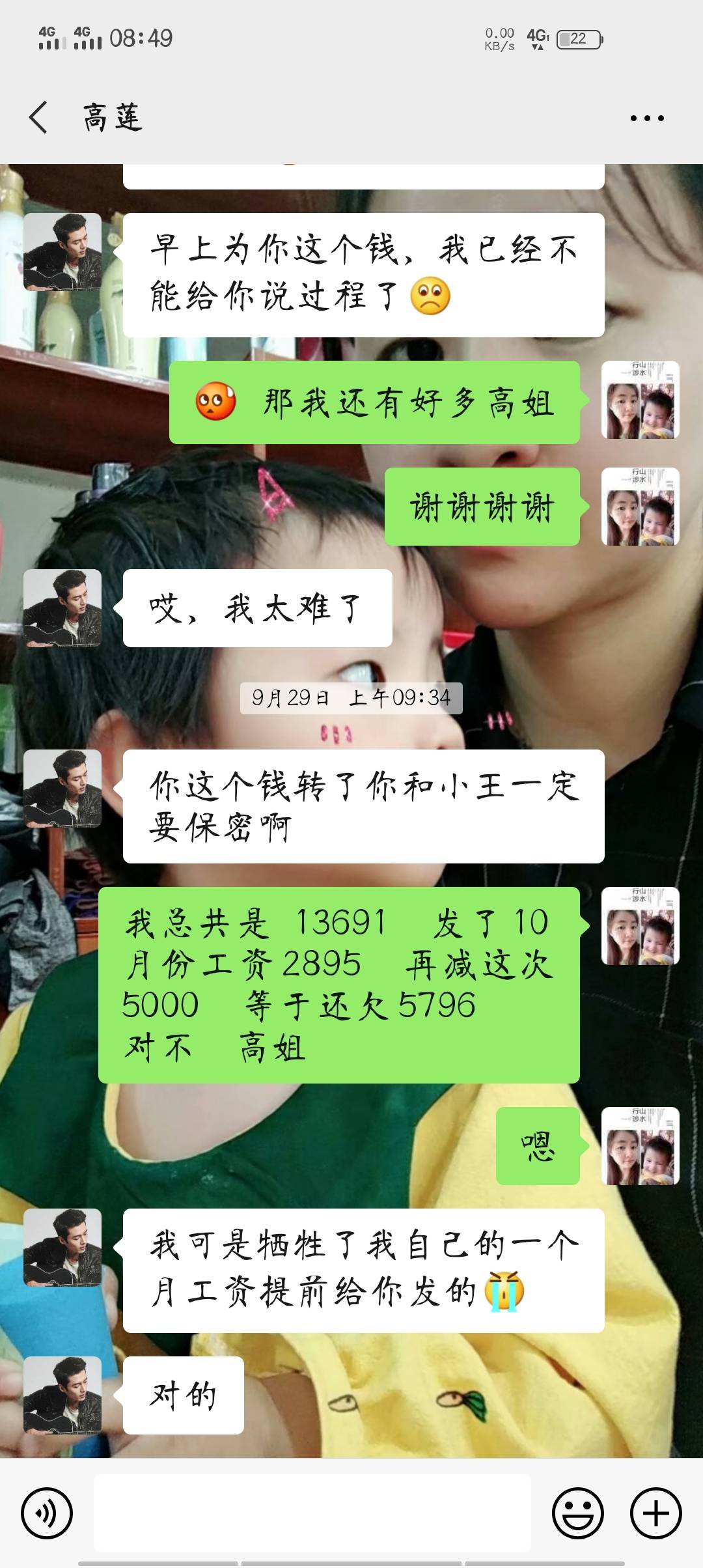The image size is (703, 1568).
Task: Tap my avatar beside 谢谢谢谢 message
Action: pos(640,507)
